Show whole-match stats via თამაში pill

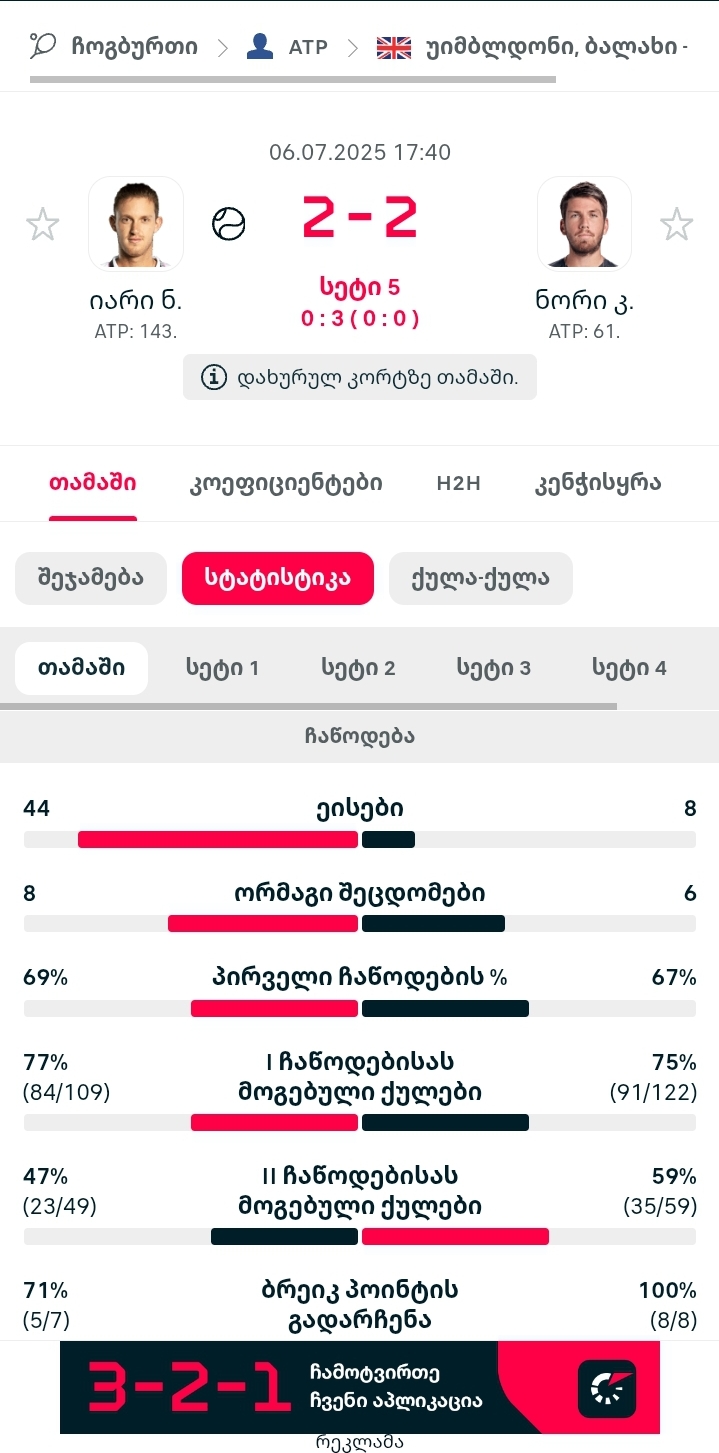coord(82,668)
